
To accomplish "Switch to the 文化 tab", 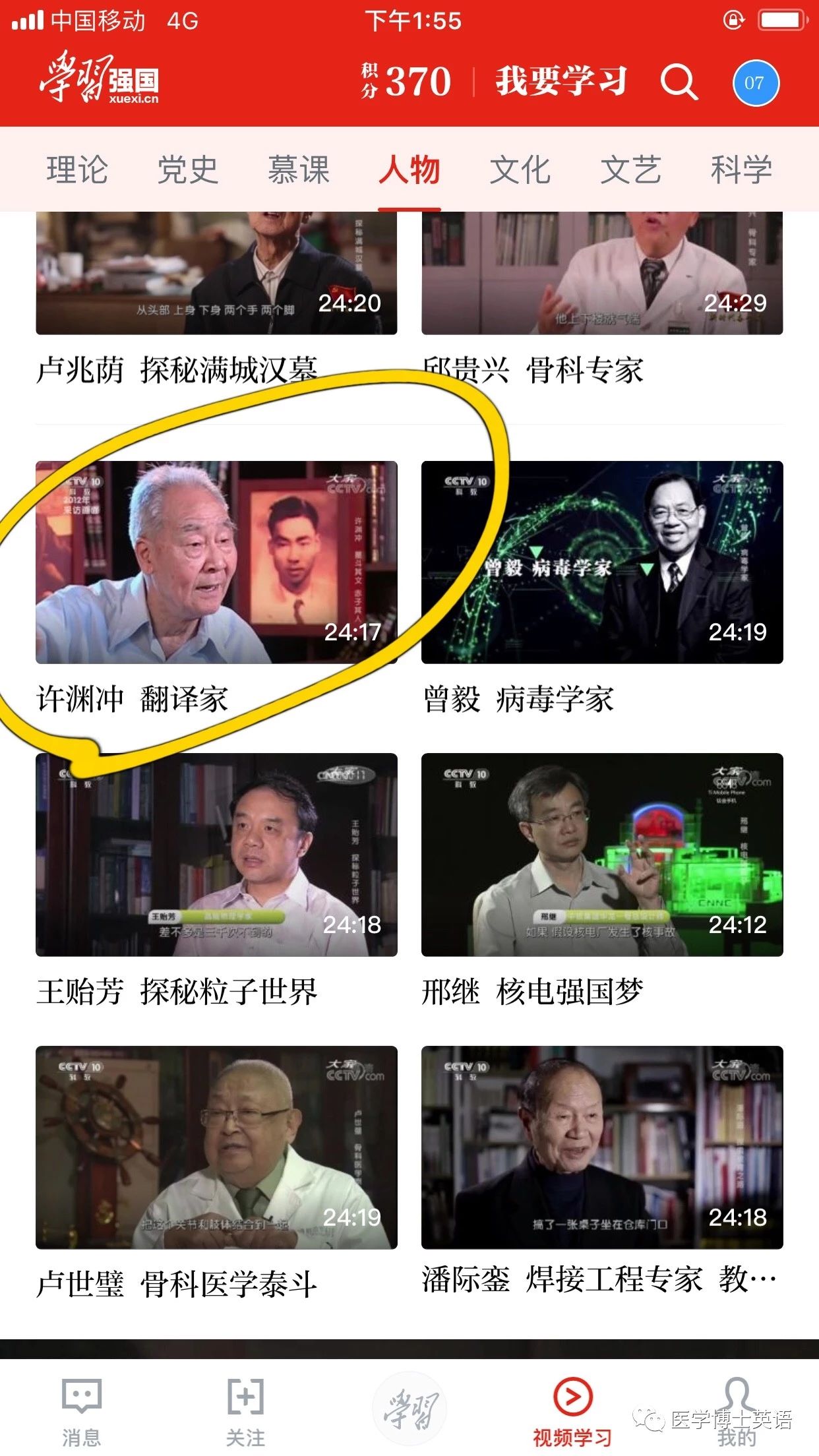I will tap(520, 170).
